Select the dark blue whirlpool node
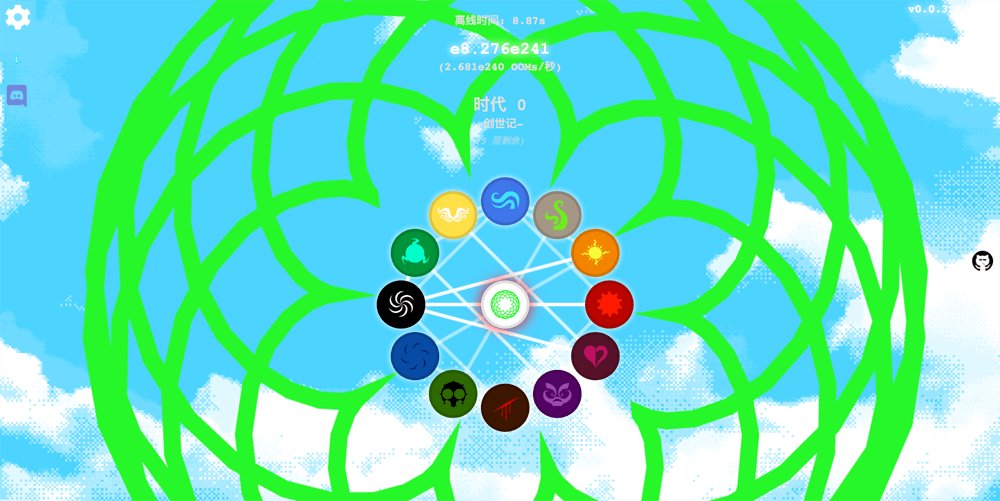Image resolution: width=1000 pixels, height=501 pixels. 415,356
